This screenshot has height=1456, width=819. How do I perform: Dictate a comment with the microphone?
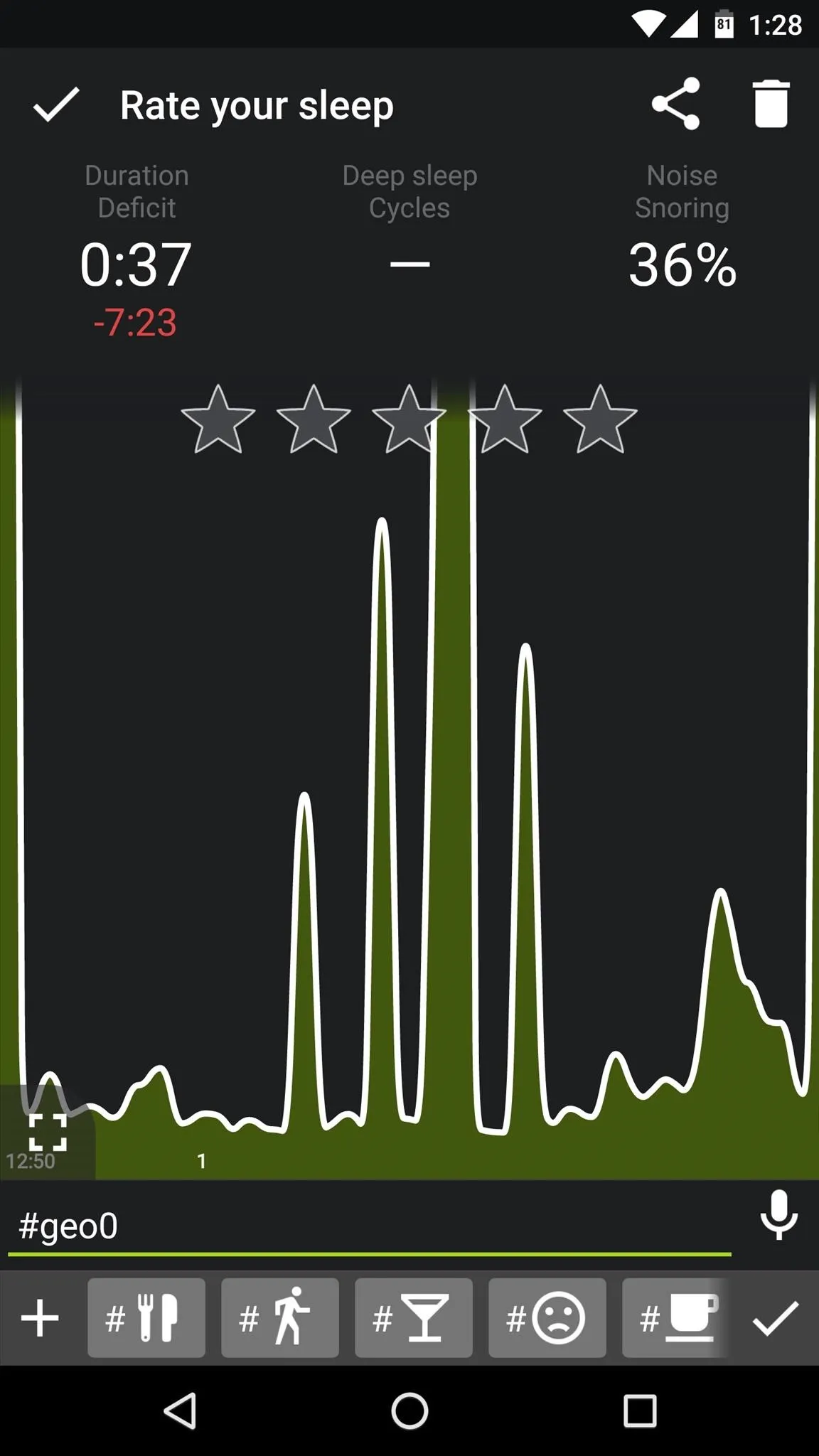pos(778,1214)
